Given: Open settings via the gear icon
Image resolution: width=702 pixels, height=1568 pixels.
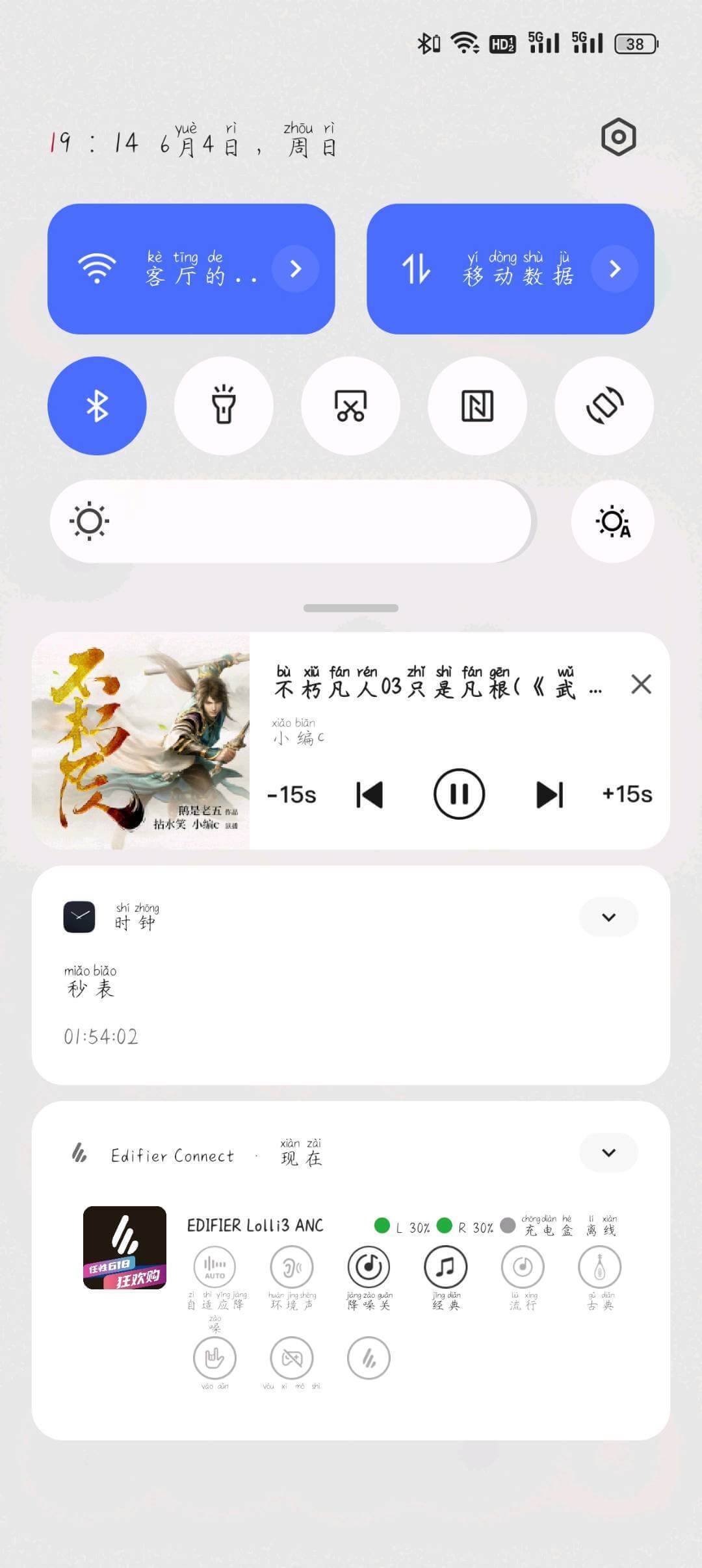Looking at the screenshot, I should click(x=618, y=137).
